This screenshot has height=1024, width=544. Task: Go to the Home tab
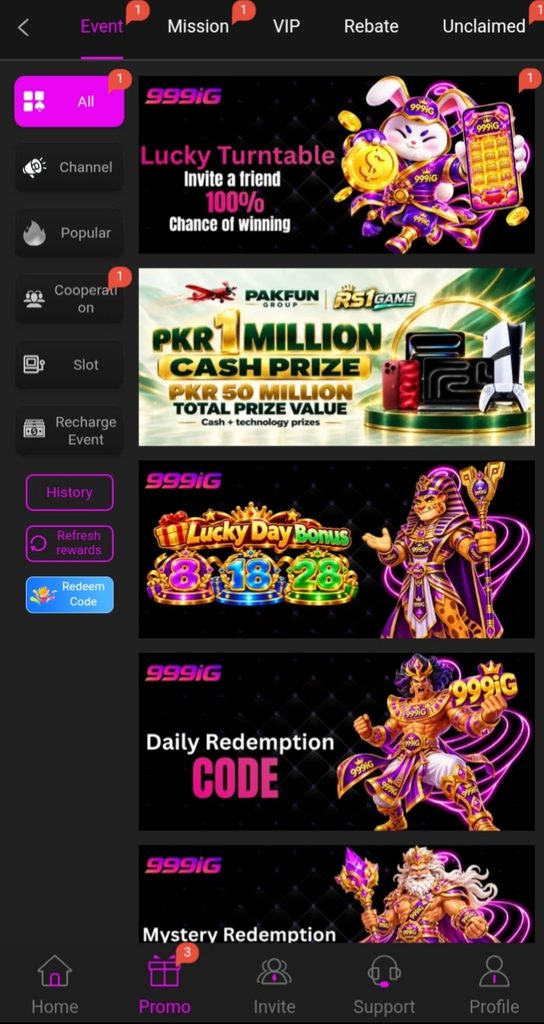click(x=55, y=985)
